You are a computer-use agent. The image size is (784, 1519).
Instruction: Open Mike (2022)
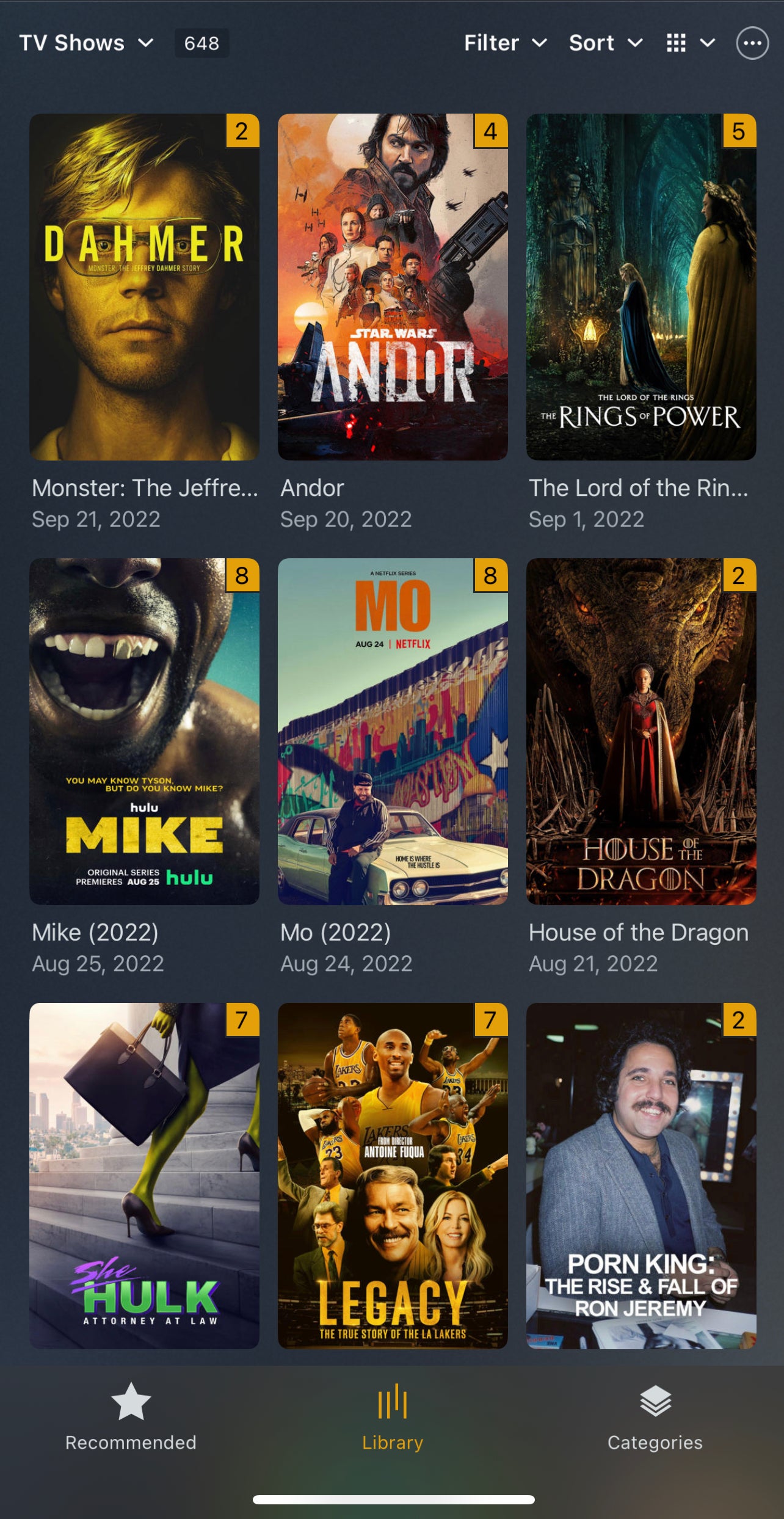[144, 731]
